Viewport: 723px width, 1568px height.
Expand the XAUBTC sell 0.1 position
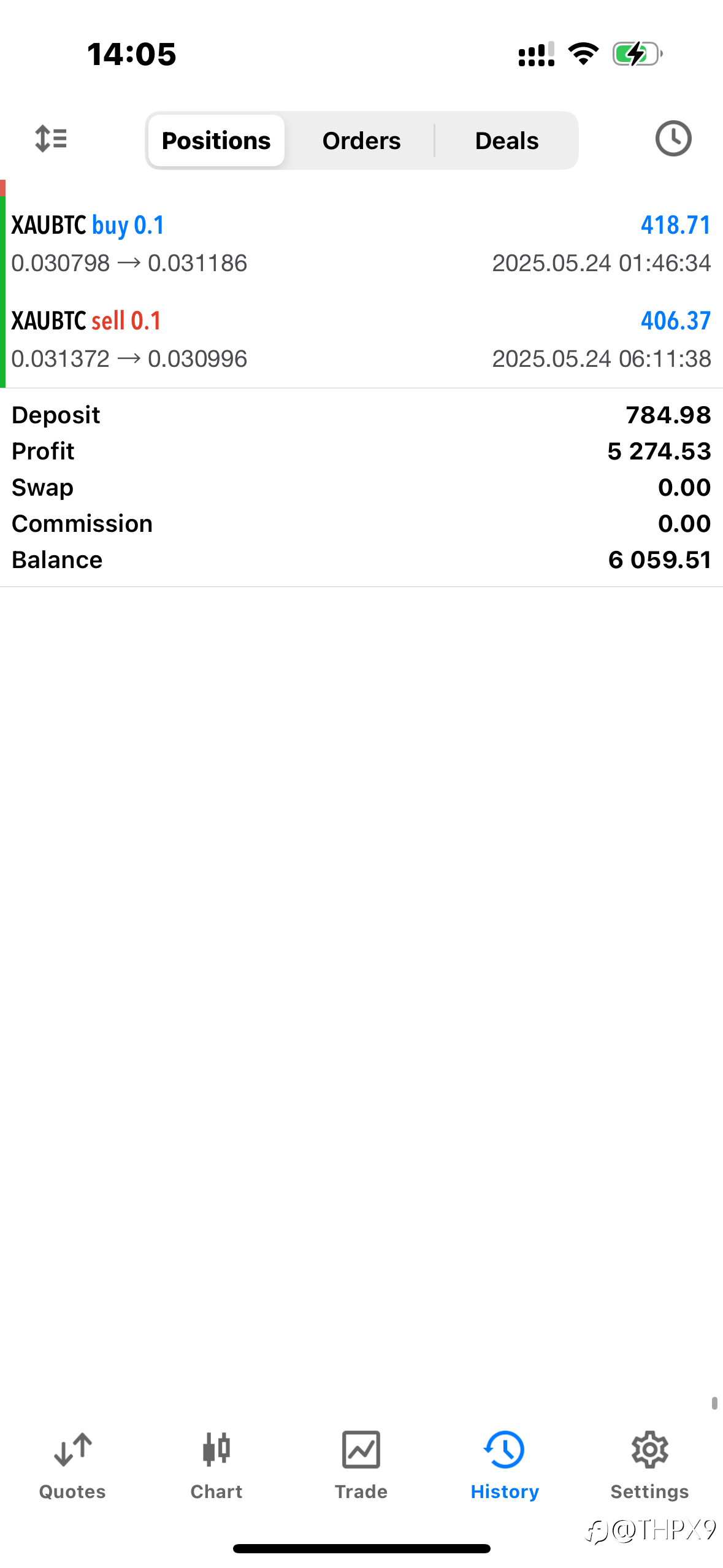pyautogui.click(x=361, y=340)
